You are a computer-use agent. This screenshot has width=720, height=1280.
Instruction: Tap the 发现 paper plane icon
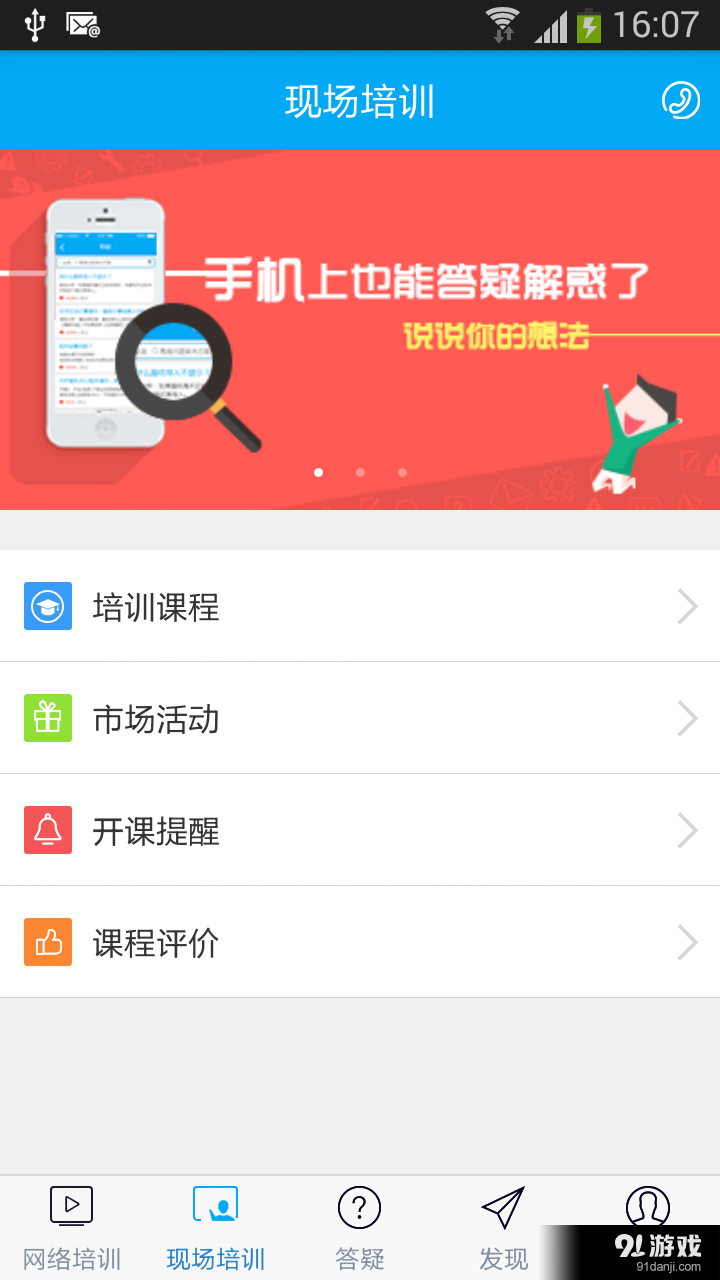click(x=503, y=1206)
